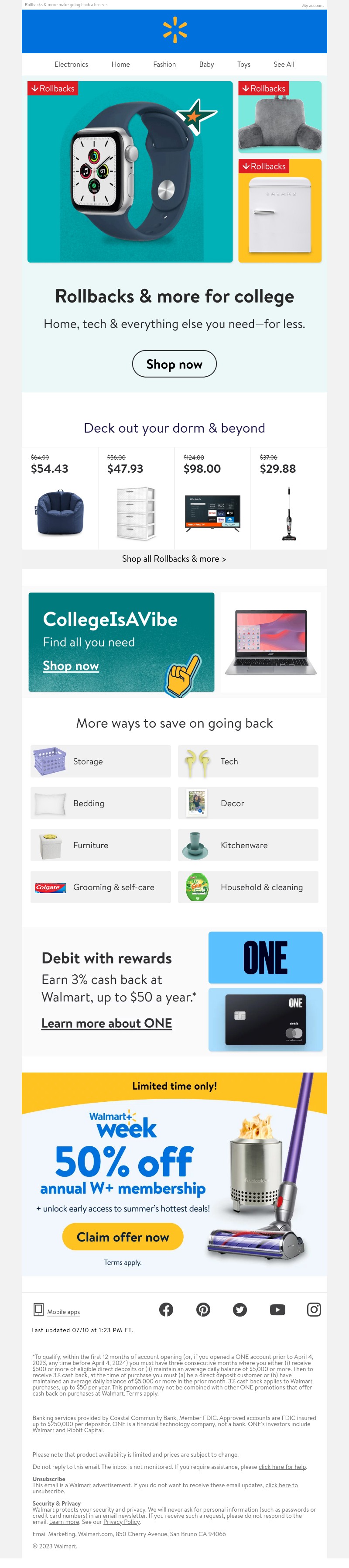Screen dimensions: 349x1568
Task: Browse the Storage category
Action: (x=100, y=761)
